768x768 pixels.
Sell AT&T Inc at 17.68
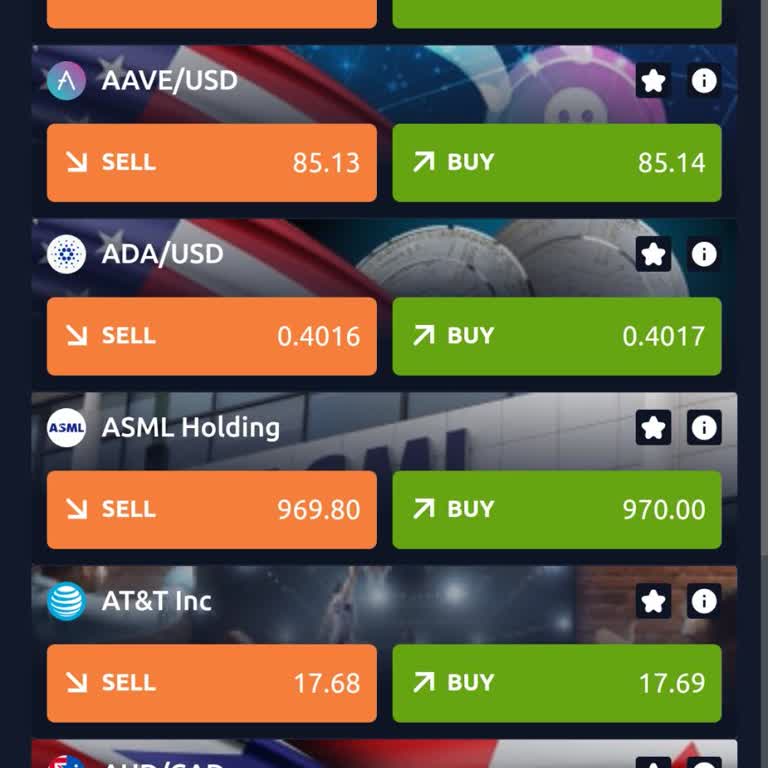coord(212,683)
